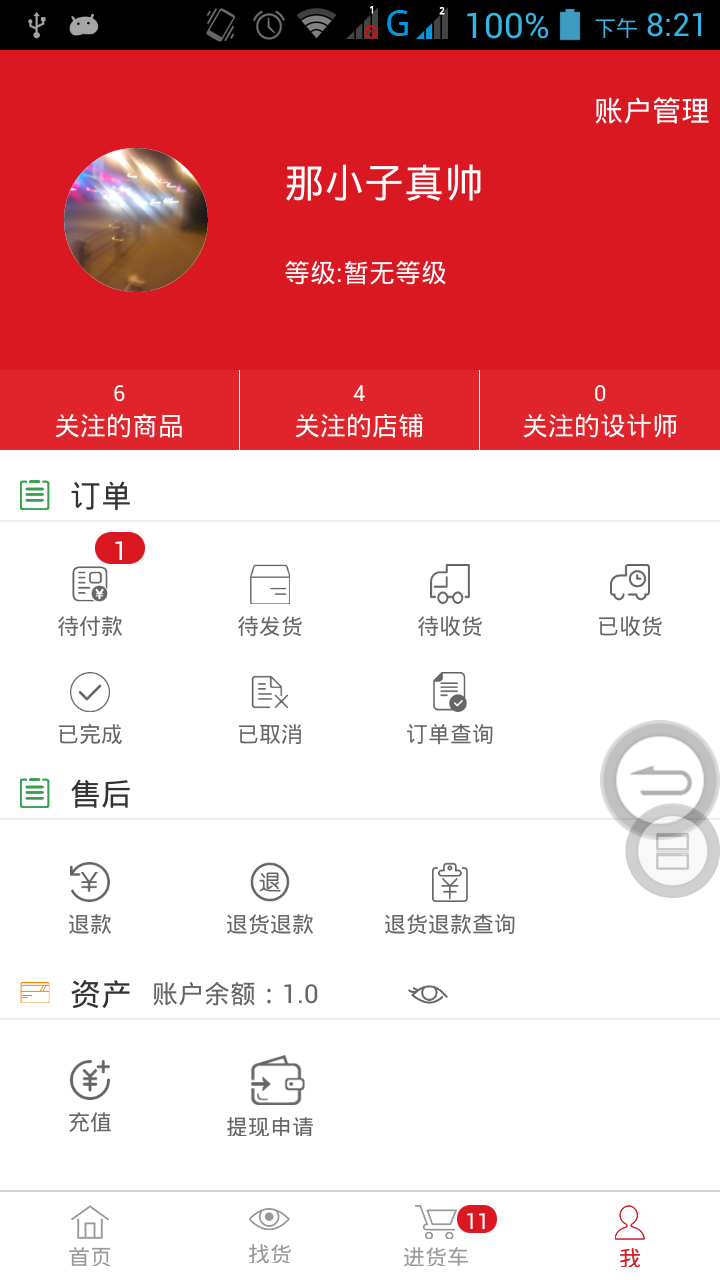
Task: Open 待付款 pending payment orders
Action: pyautogui.click(x=90, y=598)
